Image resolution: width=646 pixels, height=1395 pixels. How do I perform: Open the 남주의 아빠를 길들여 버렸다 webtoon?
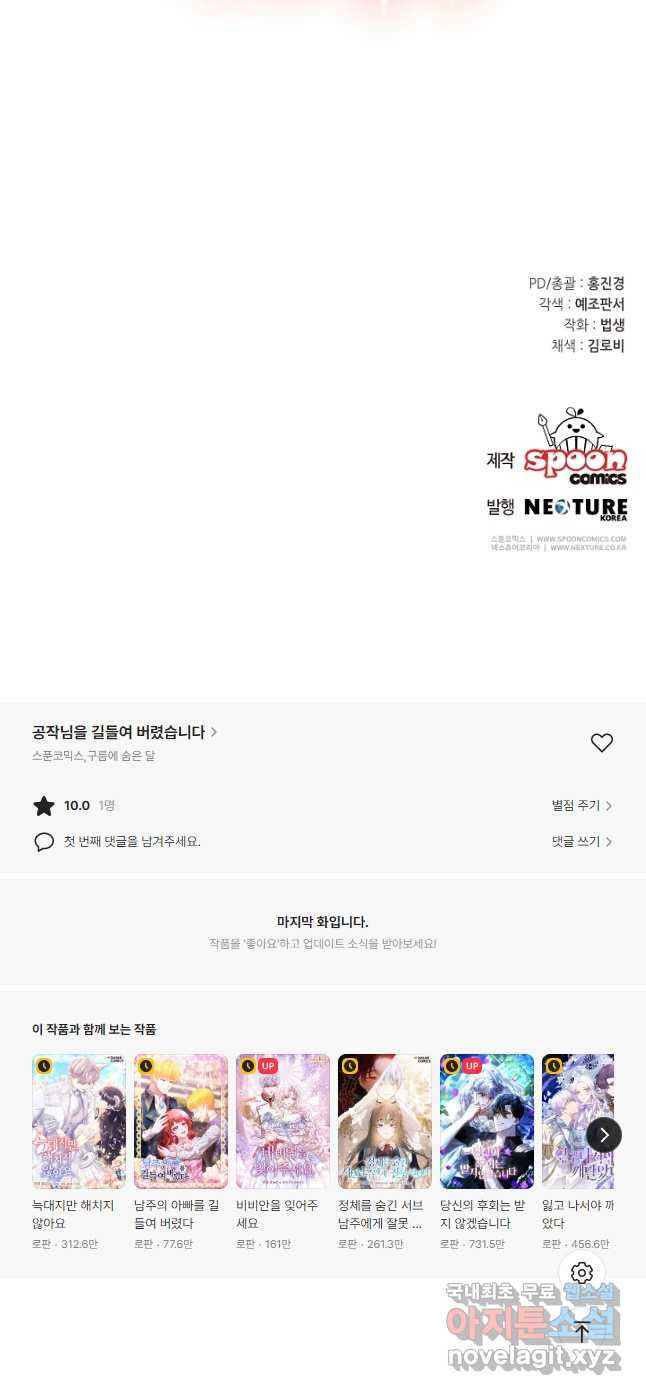tap(181, 1121)
